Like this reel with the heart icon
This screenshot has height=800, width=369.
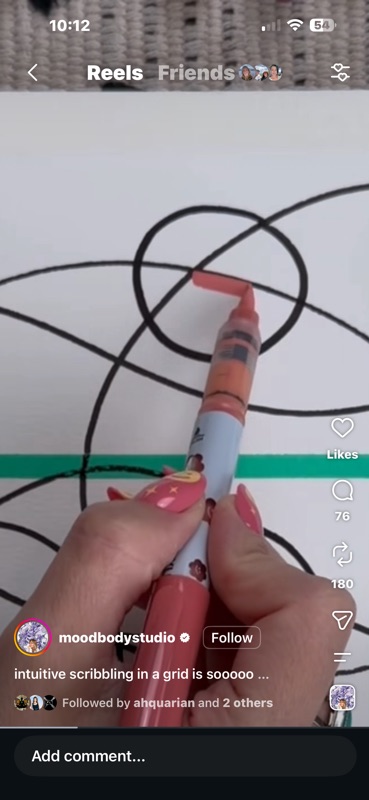pyautogui.click(x=342, y=428)
